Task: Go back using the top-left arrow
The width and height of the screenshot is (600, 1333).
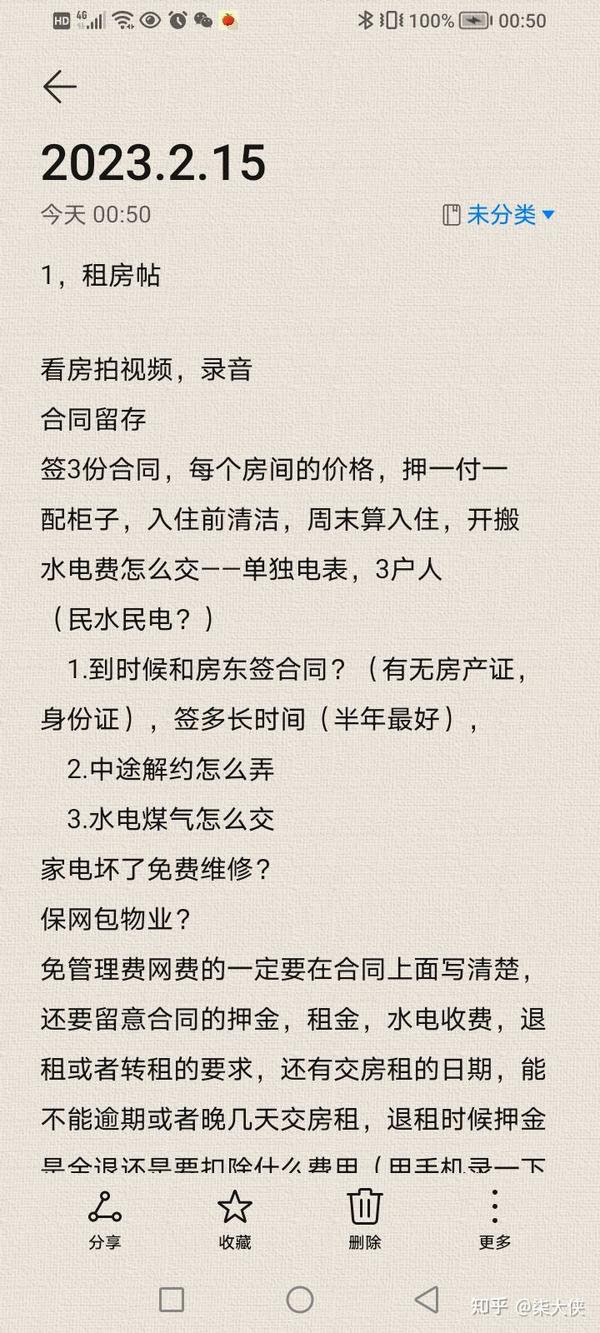Action: pyautogui.click(x=59, y=87)
